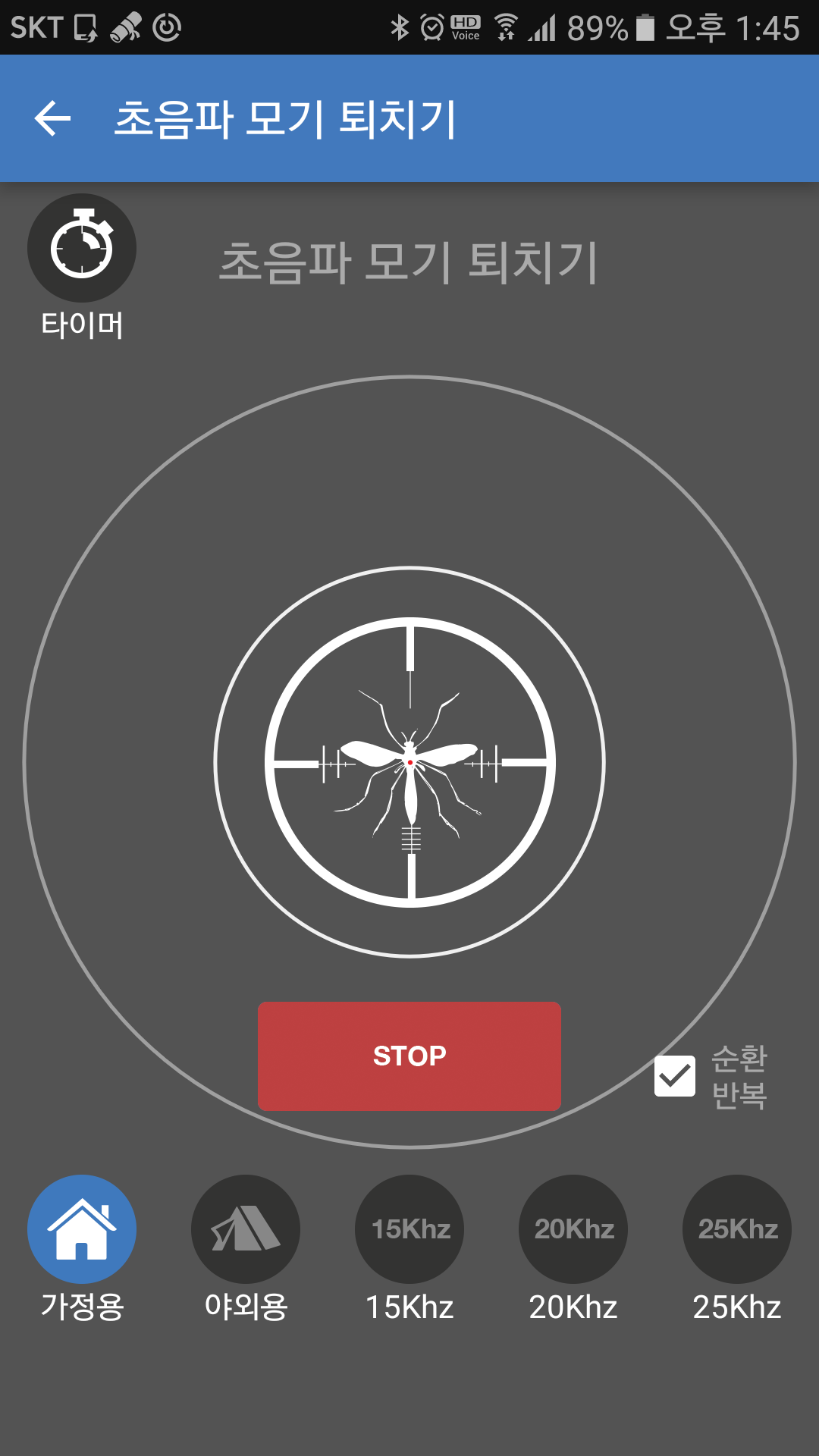The width and height of the screenshot is (819, 1456).
Task: Open the 타이머 timer settings
Action: [x=82, y=248]
